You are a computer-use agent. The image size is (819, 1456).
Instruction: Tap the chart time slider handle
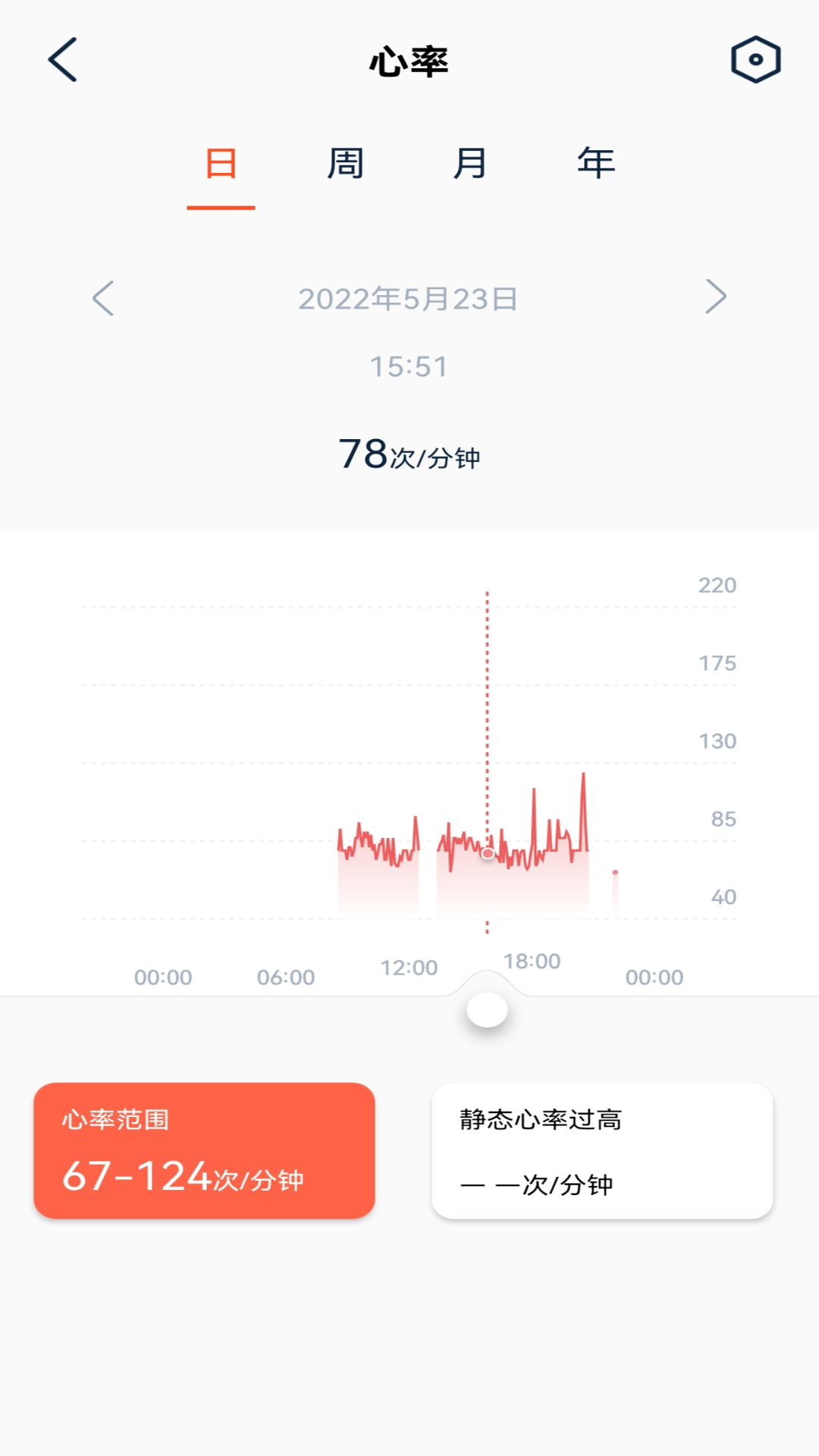487,1010
